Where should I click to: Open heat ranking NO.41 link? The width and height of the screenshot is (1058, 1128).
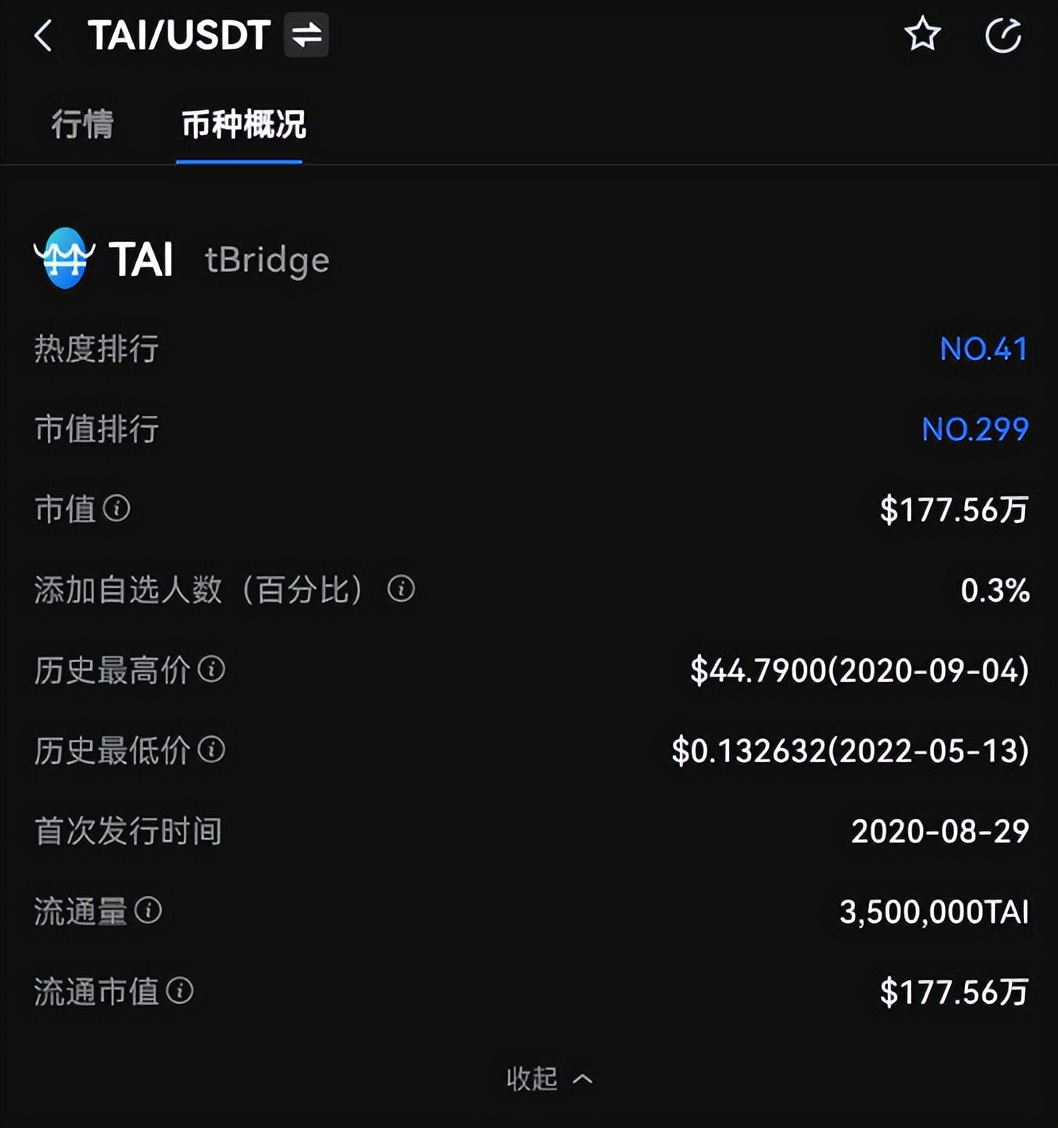[984, 349]
